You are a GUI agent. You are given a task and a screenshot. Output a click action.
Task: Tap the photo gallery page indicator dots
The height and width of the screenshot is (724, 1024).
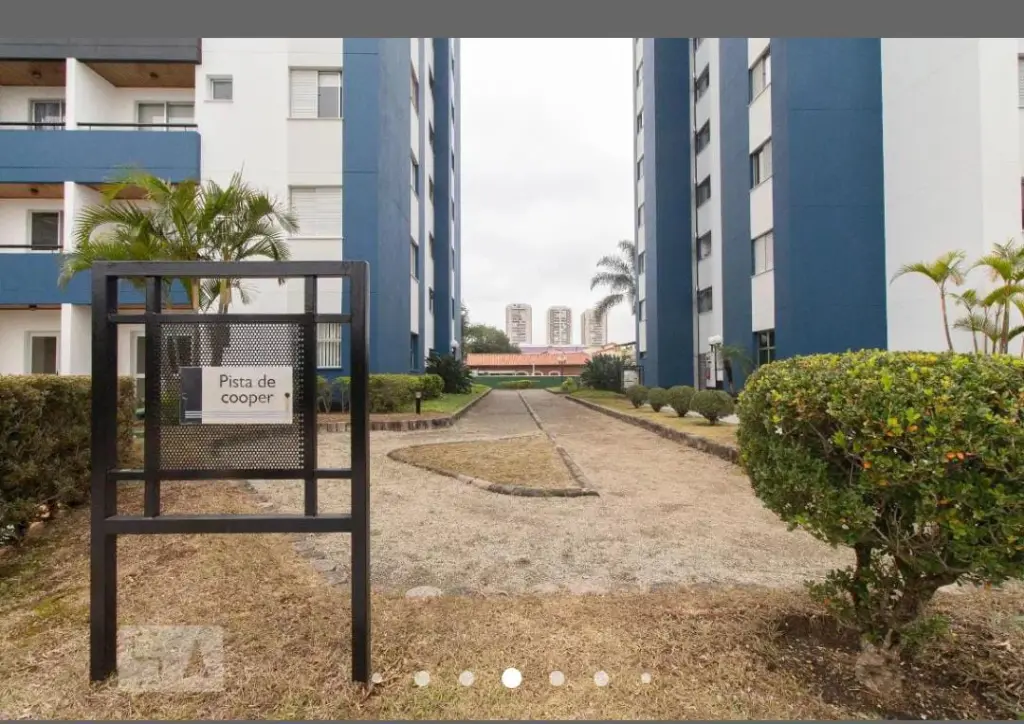(511, 678)
